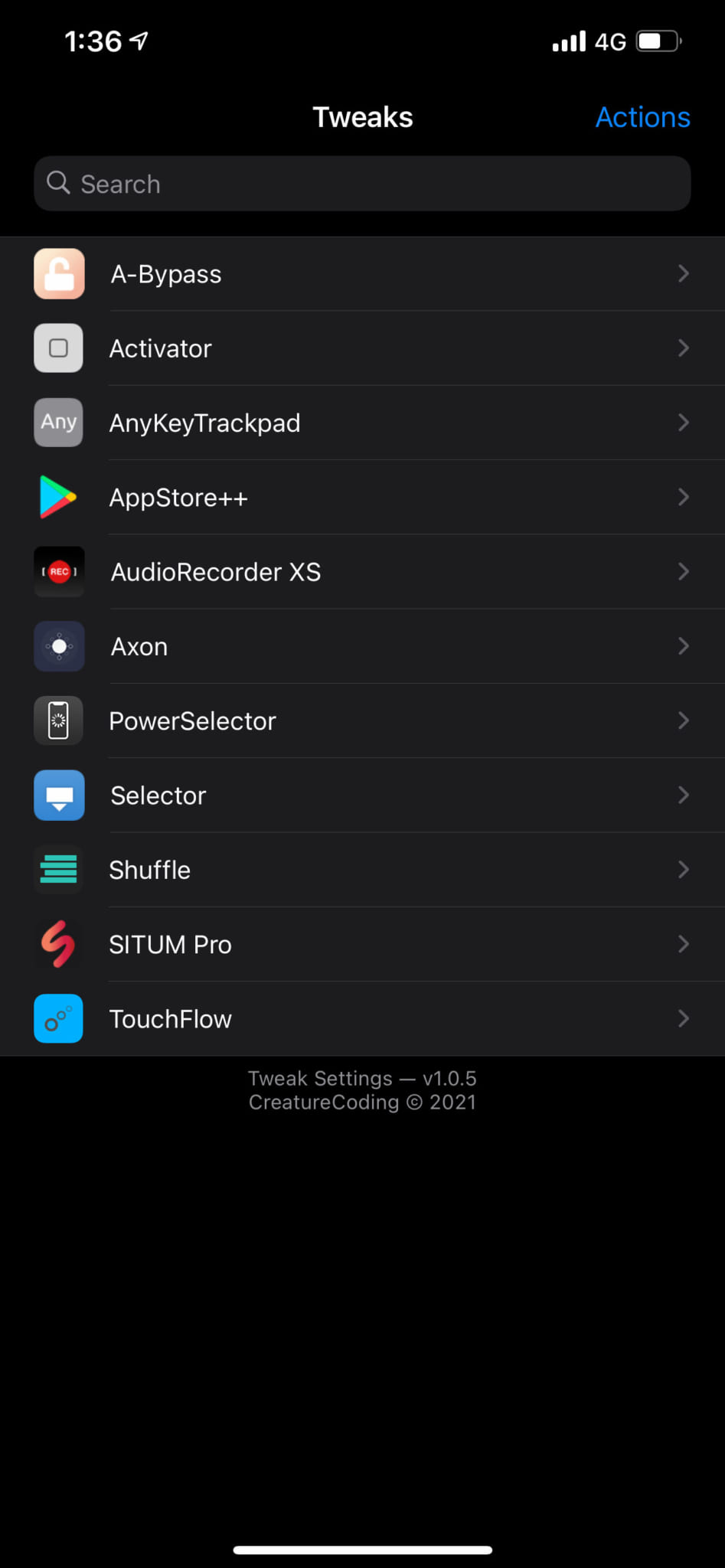
Task: Select the Axon notification tweak icon
Action: click(58, 646)
